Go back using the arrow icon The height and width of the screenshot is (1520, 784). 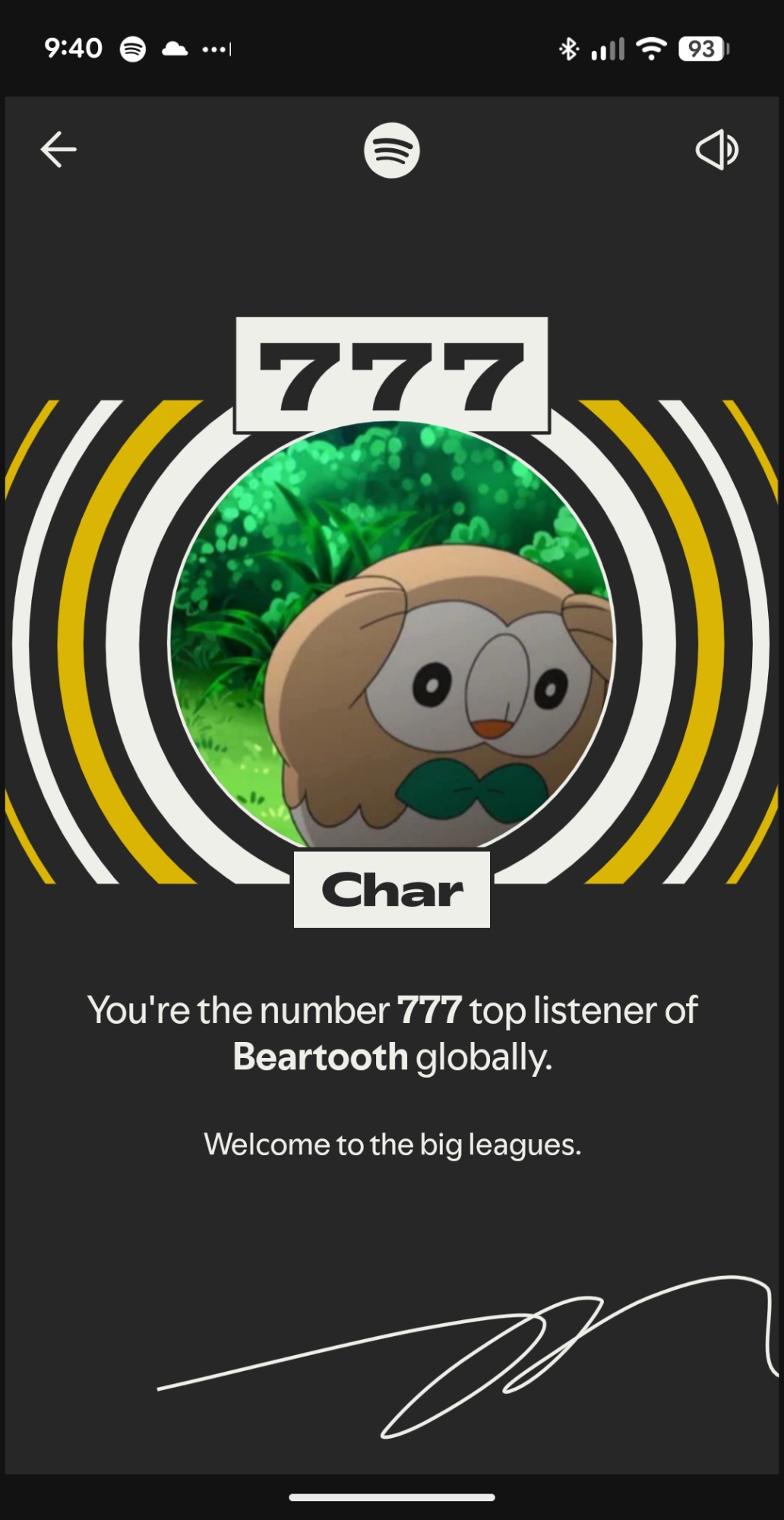pyautogui.click(x=58, y=149)
